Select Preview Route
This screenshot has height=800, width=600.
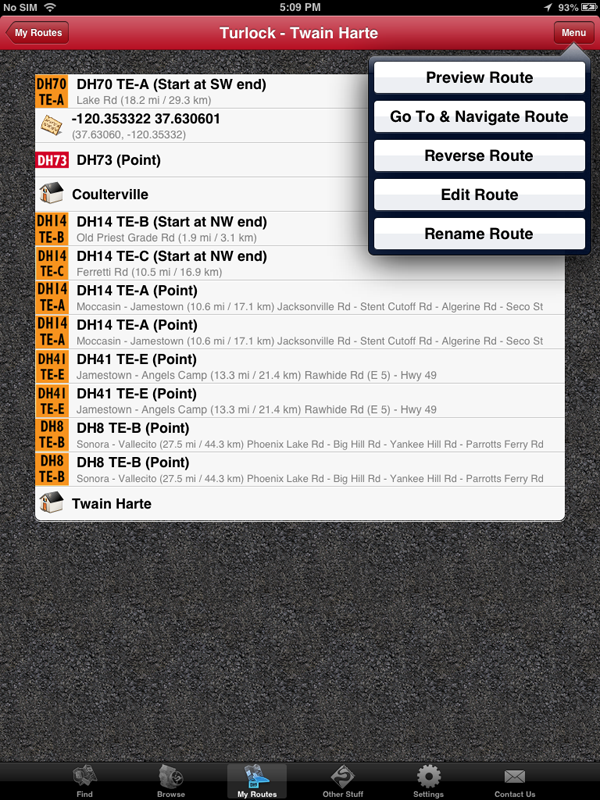[x=479, y=78]
